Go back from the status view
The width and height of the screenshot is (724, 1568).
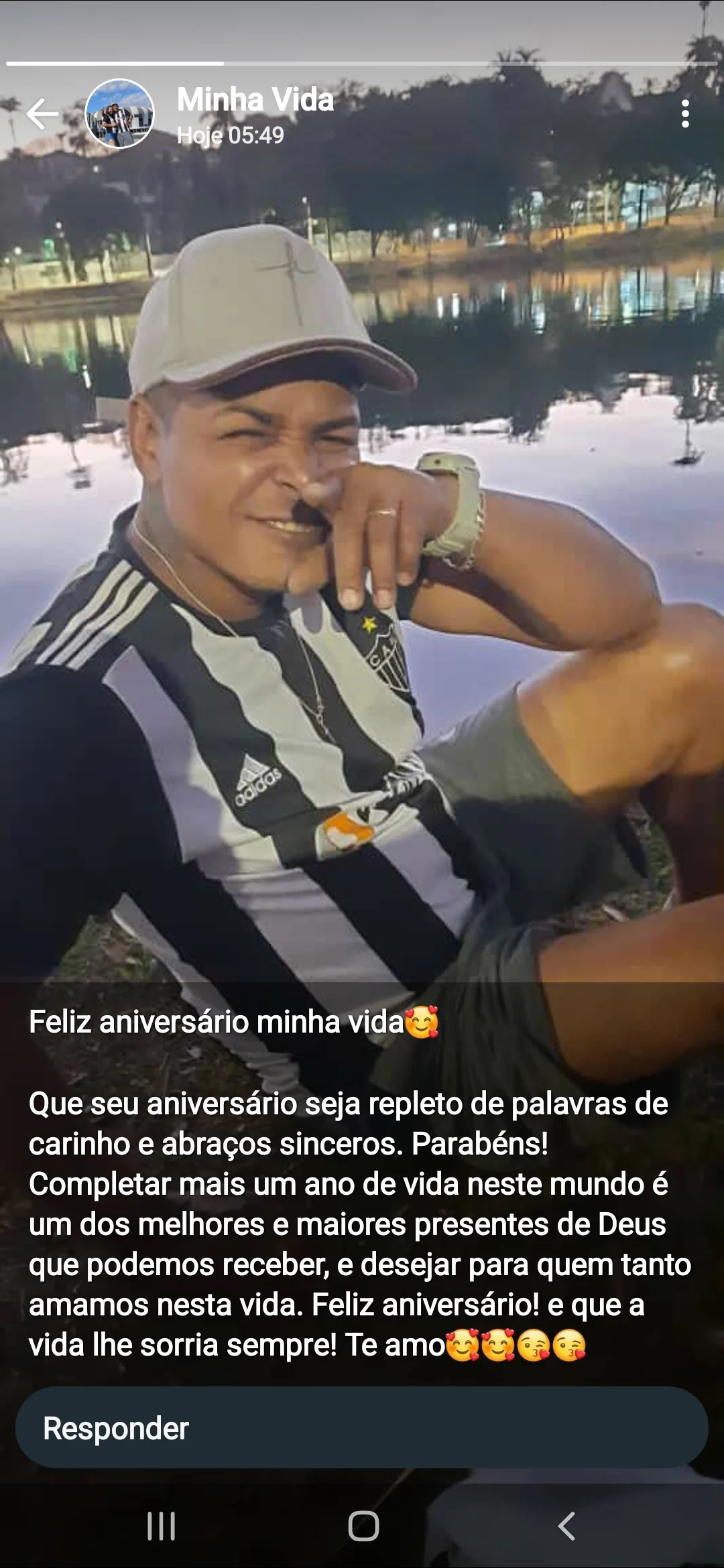tap(43, 114)
